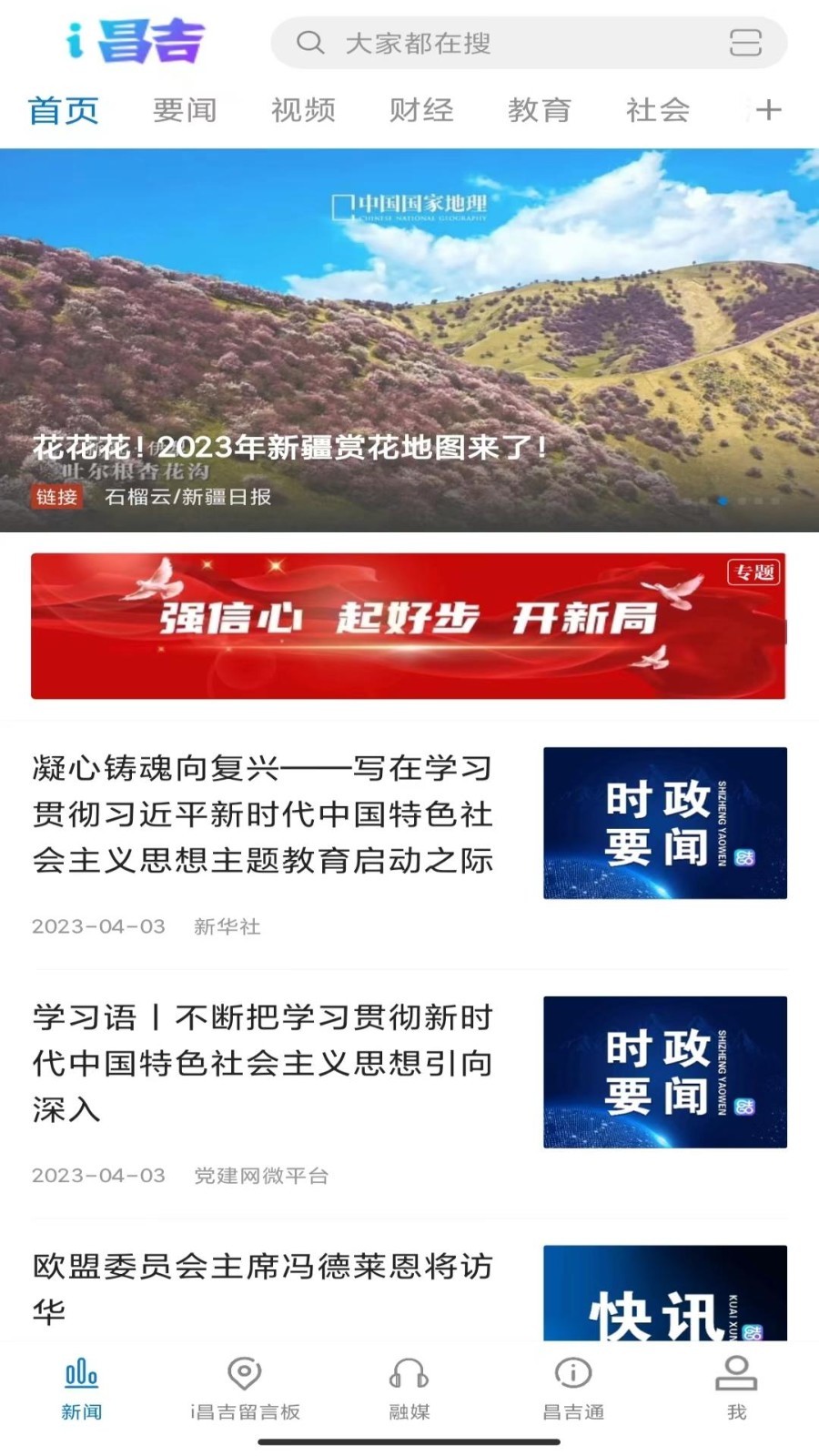Tap the search magnifier icon

(x=310, y=43)
